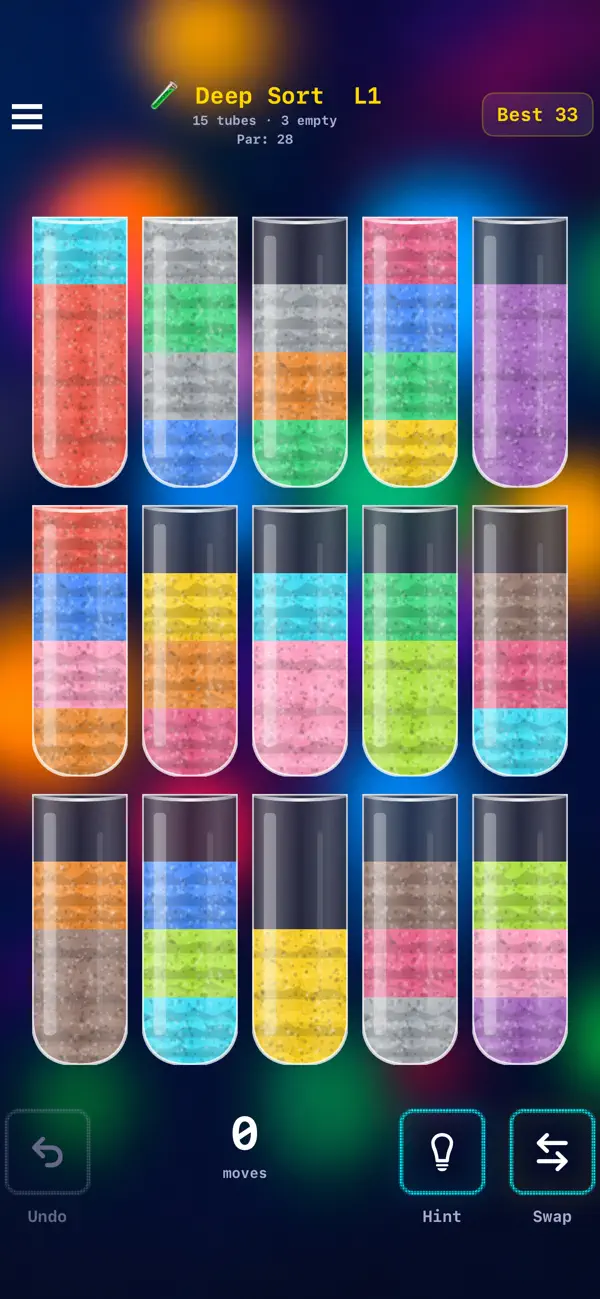600x1299 pixels.
Task: Choose the tube with green over lime
Action: 410,641
